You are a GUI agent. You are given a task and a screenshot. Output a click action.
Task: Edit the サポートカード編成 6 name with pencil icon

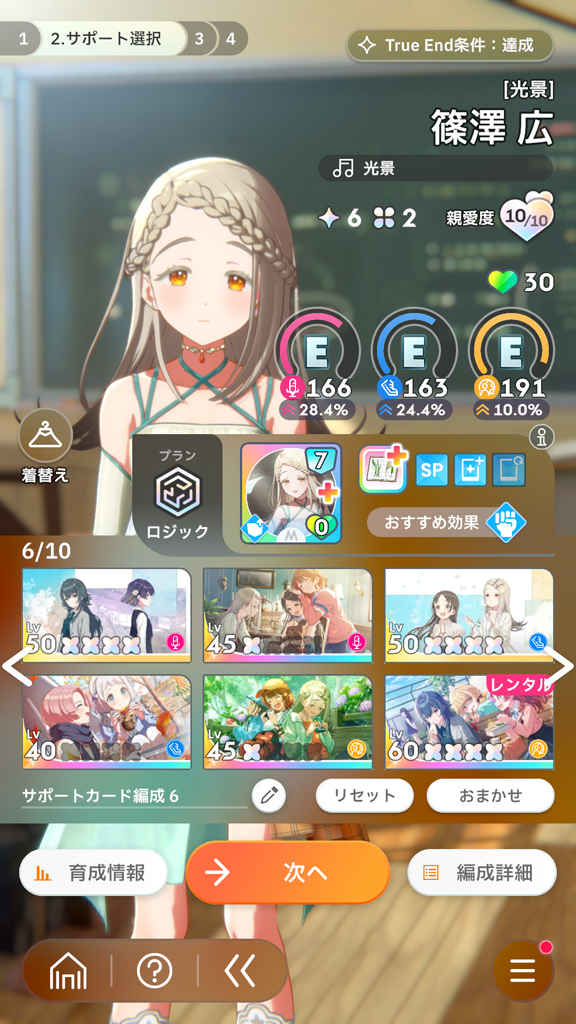click(x=269, y=795)
